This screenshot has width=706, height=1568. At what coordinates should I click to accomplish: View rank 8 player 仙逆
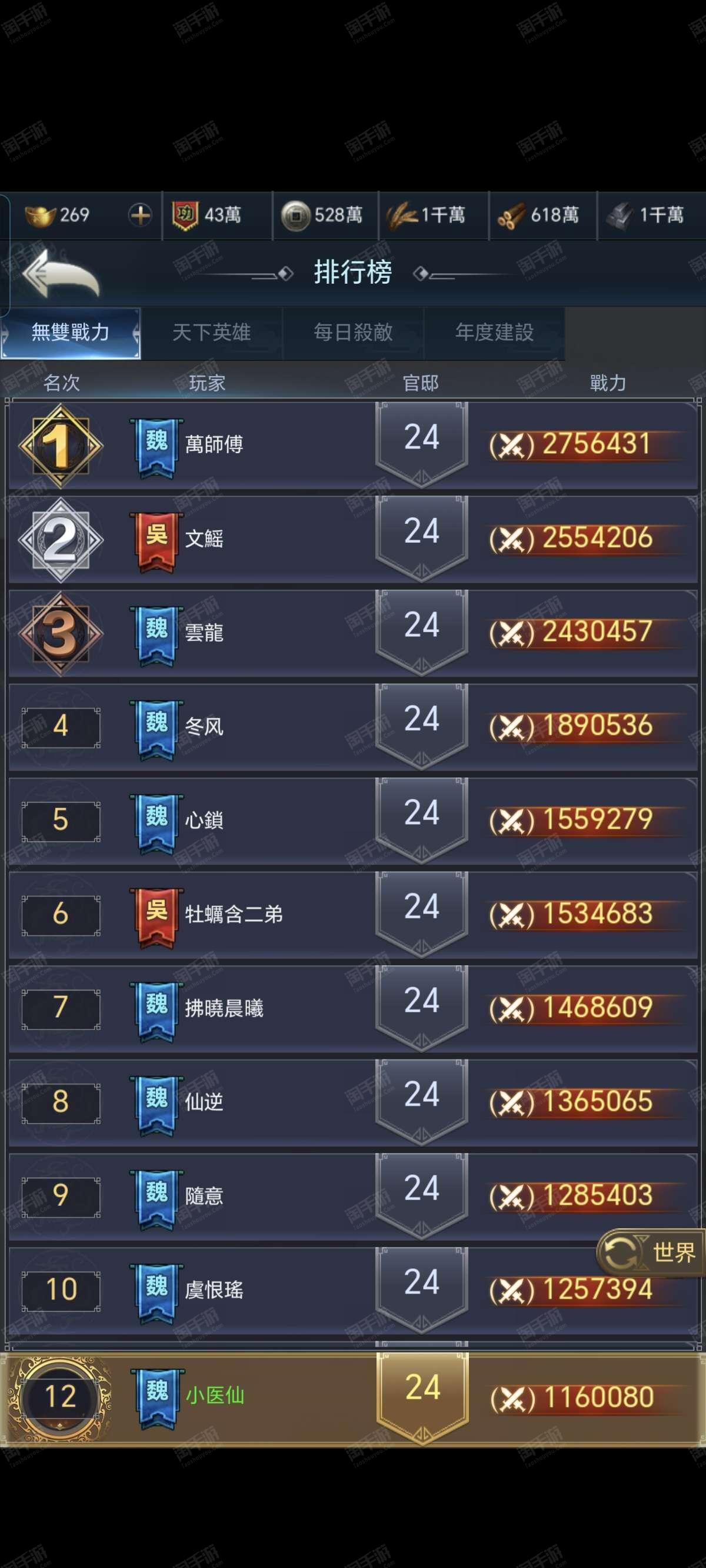coord(353,1102)
